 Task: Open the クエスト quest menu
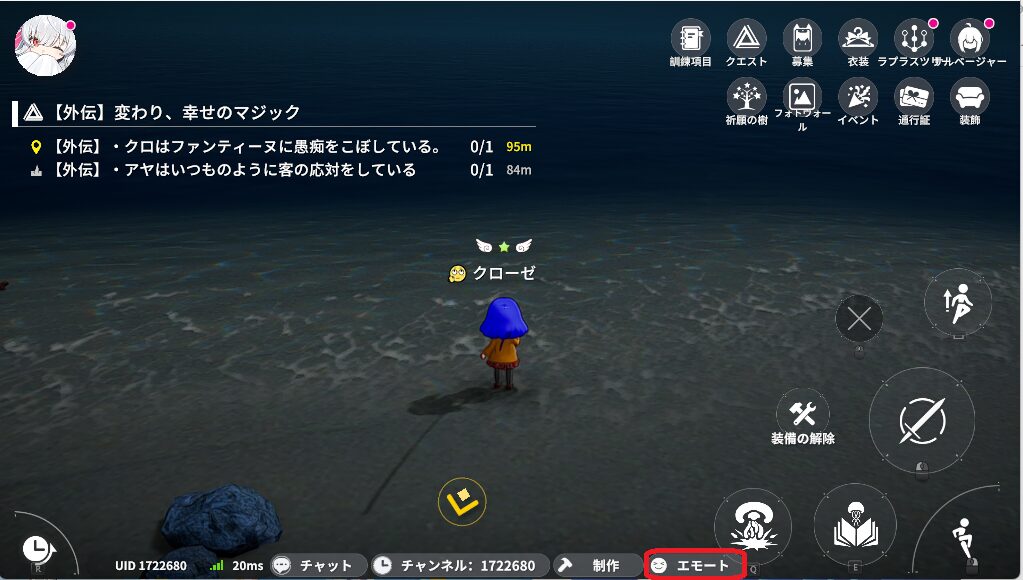click(x=745, y=39)
